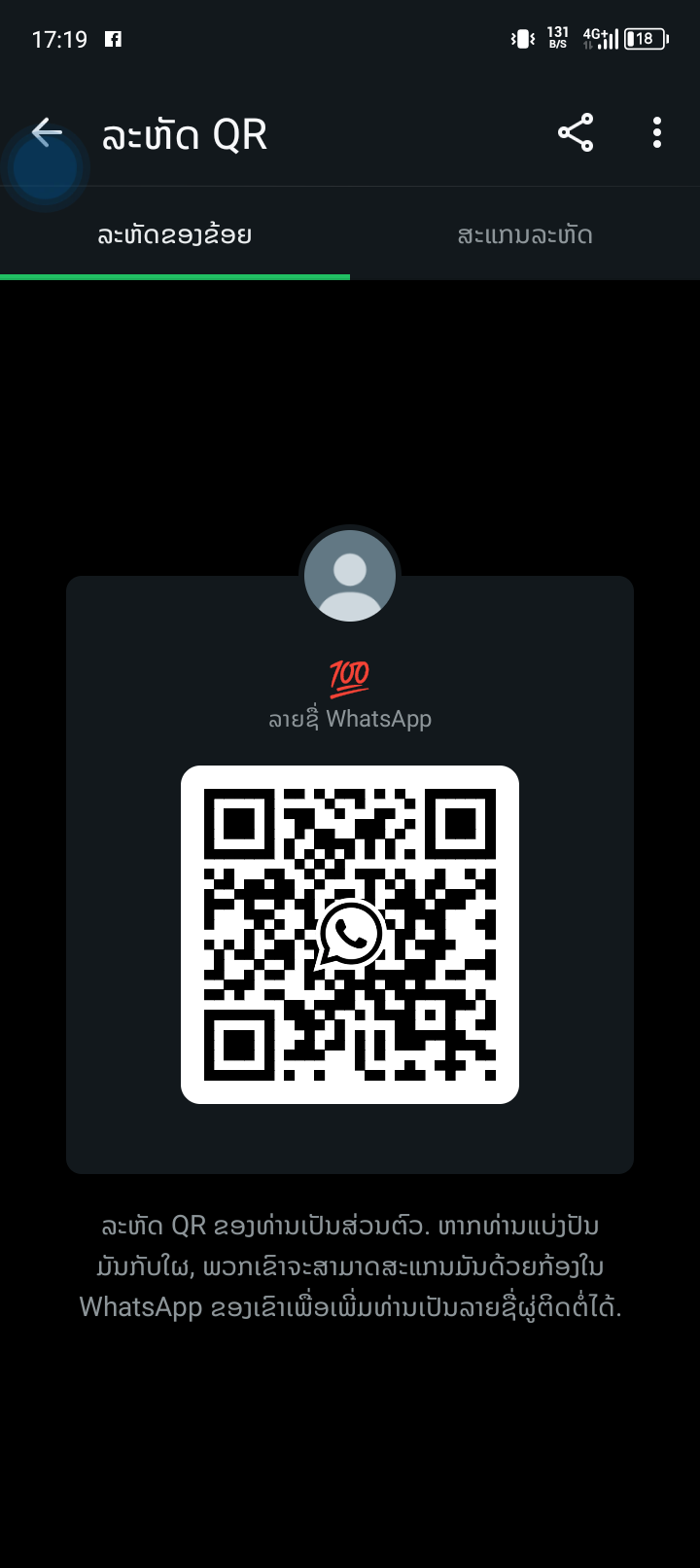
Task: Go back using the arrow icon
Action: click(46, 133)
